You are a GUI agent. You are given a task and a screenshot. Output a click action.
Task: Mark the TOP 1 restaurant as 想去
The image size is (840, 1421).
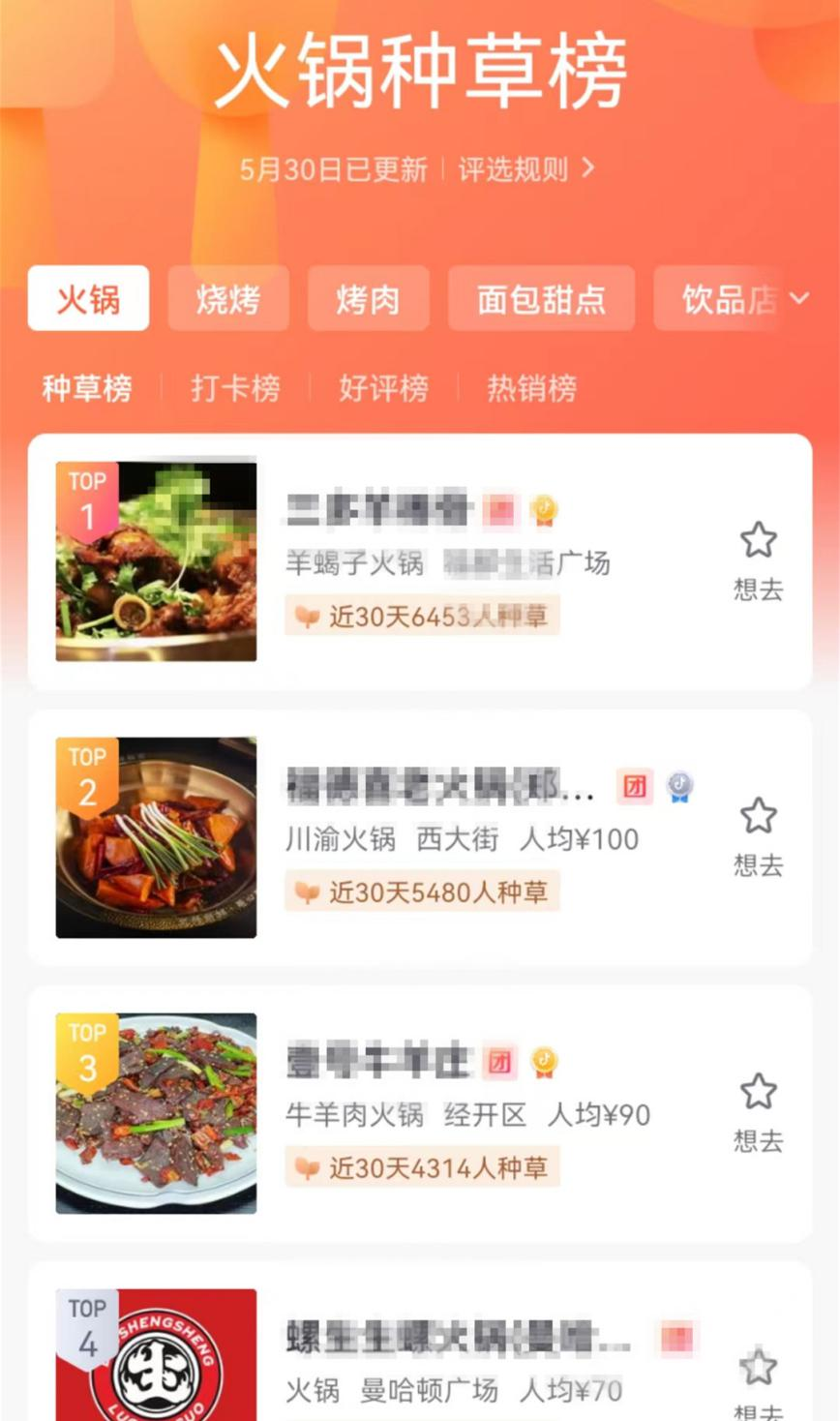tap(758, 559)
